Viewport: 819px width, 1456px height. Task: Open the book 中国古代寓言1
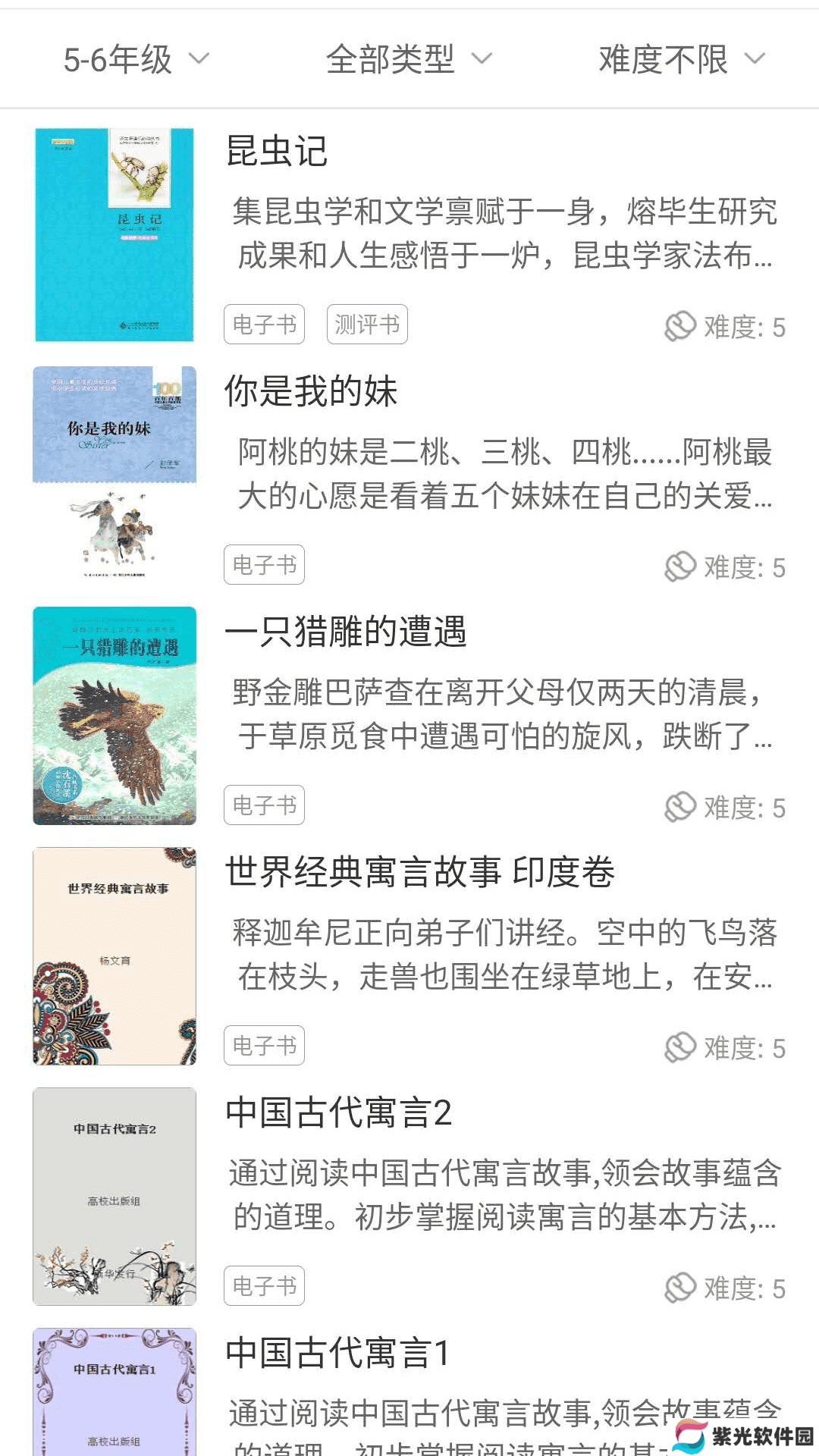(x=338, y=1353)
